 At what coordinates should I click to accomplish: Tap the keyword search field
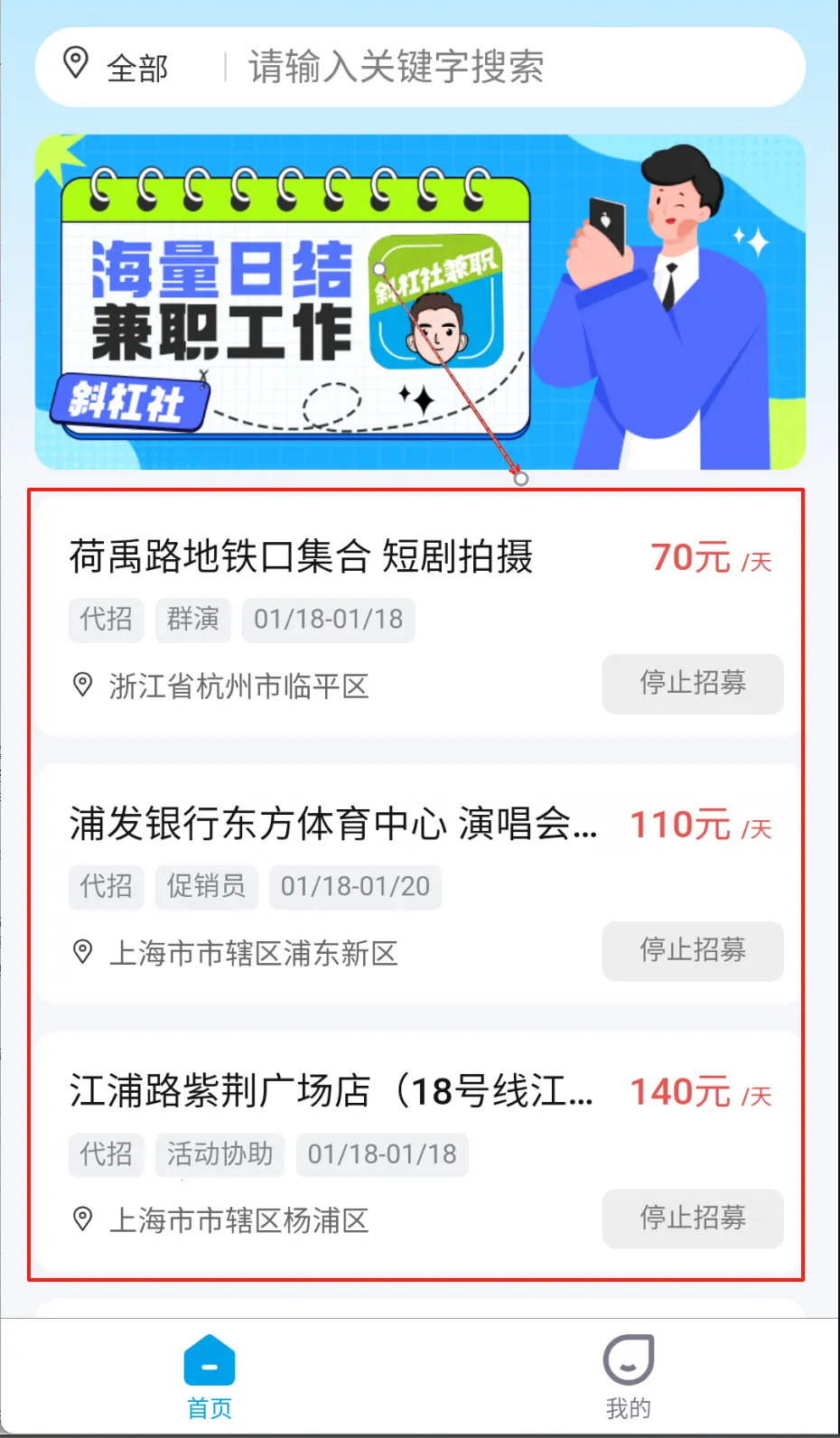click(x=506, y=67)
